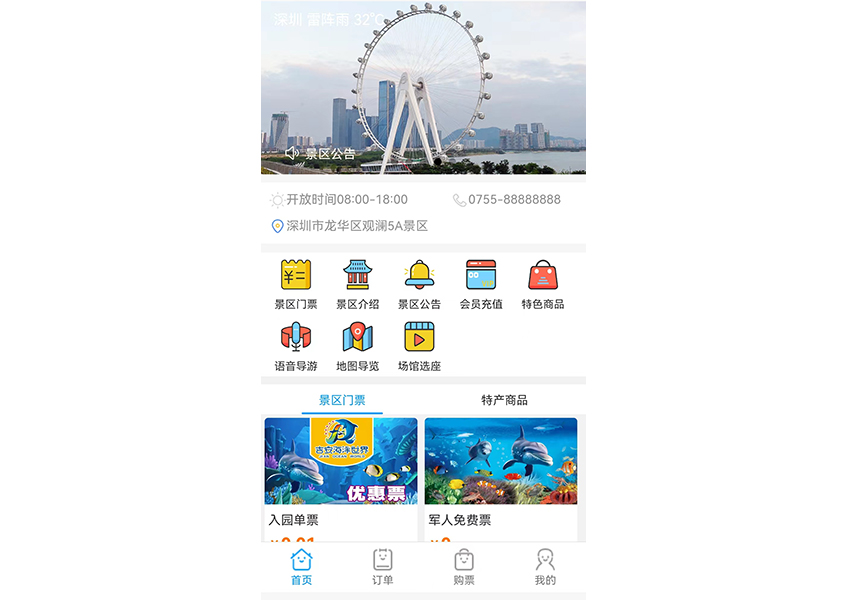Switch to the 订单 orders tab
This screenshot has height=600, width=848.
click(382, 567)
